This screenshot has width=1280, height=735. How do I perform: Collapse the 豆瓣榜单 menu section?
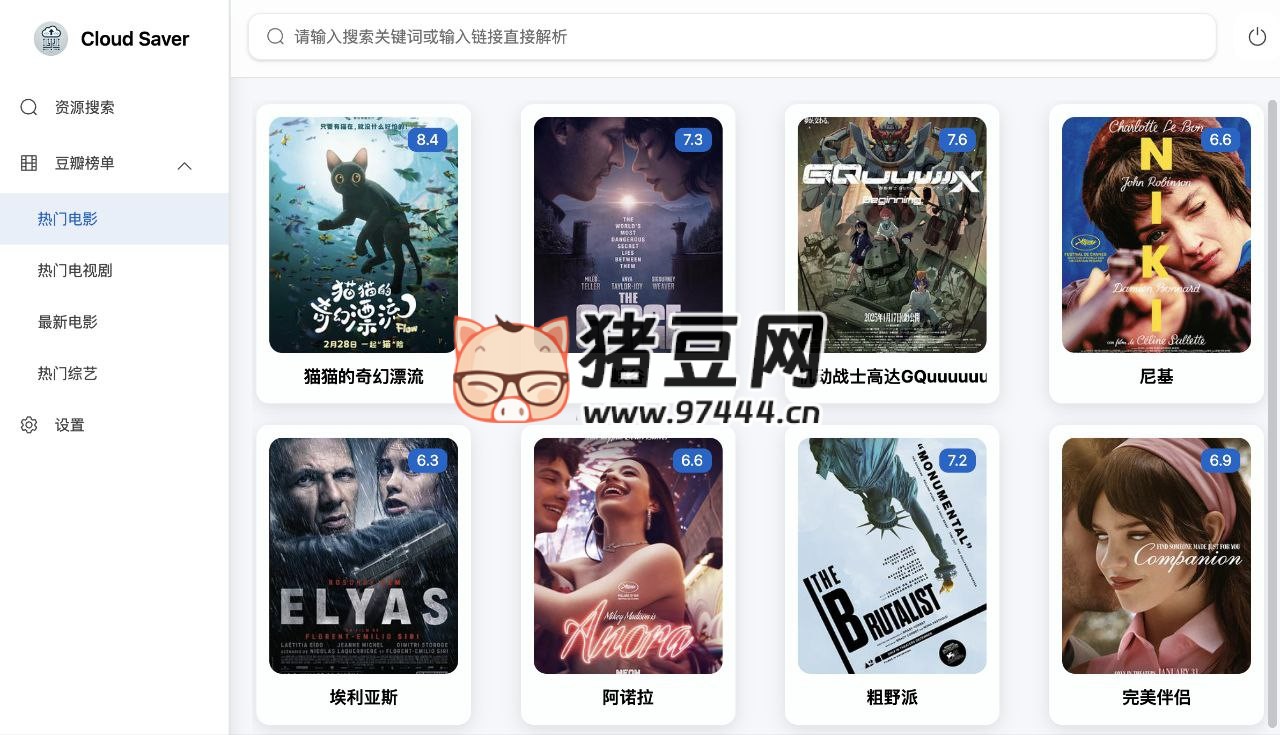184,165
